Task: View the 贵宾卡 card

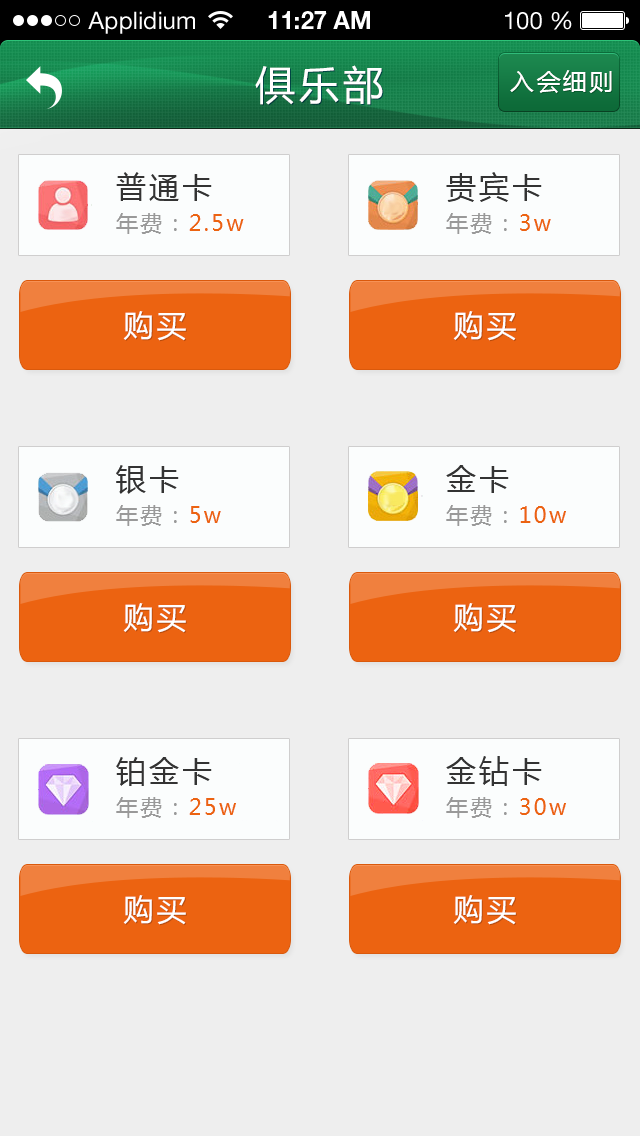Action: click(x=484, y=205)
